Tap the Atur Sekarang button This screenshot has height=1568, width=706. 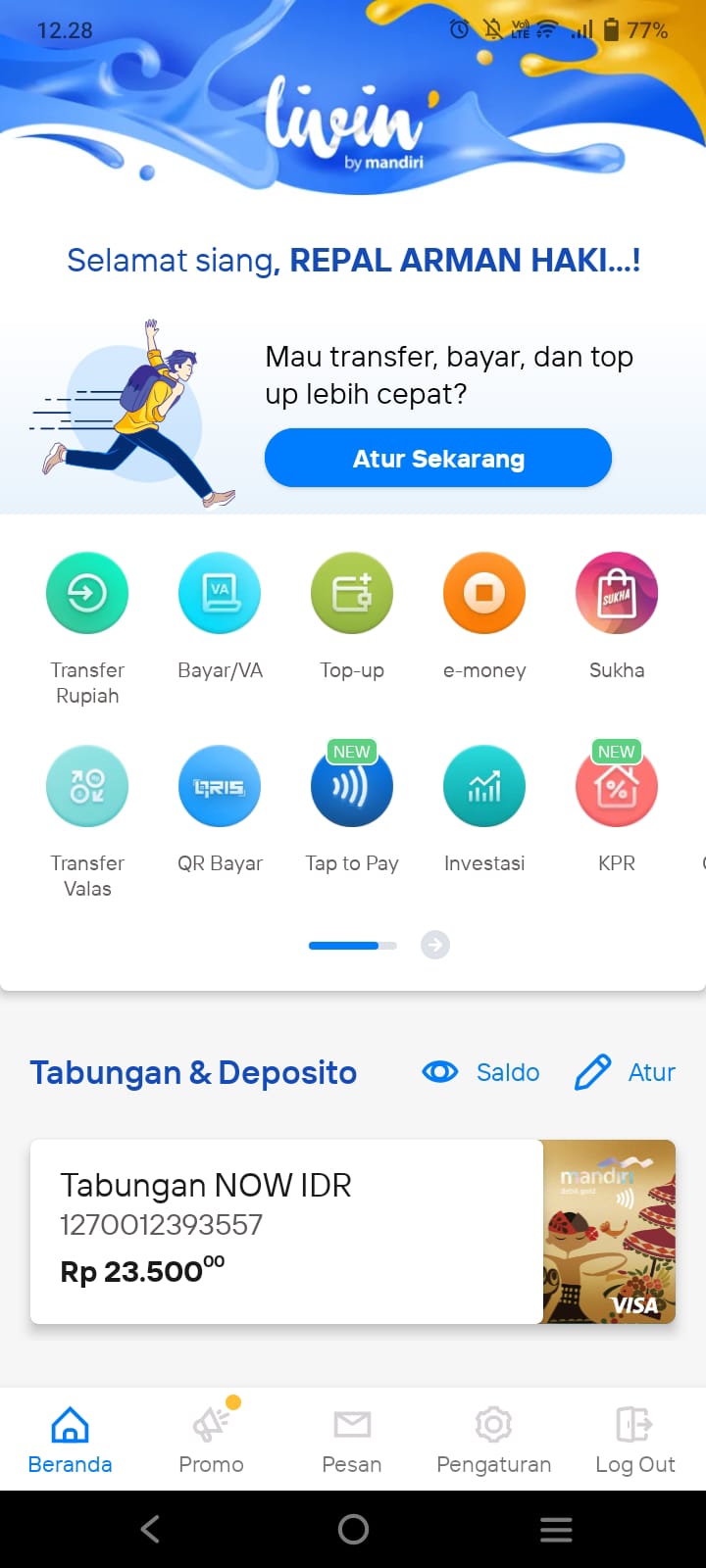click(x=438, y=458)
